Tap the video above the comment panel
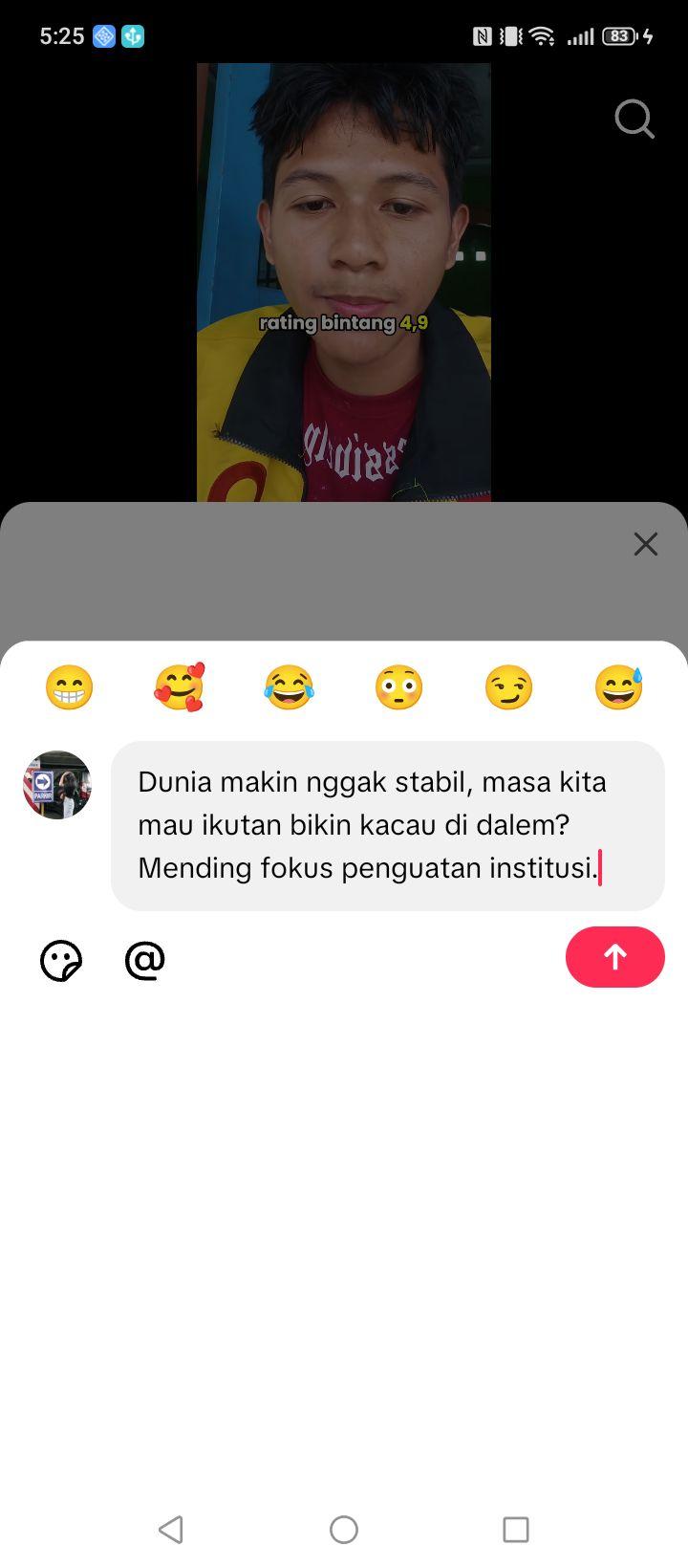The image size is (688, 1568). 344,282
